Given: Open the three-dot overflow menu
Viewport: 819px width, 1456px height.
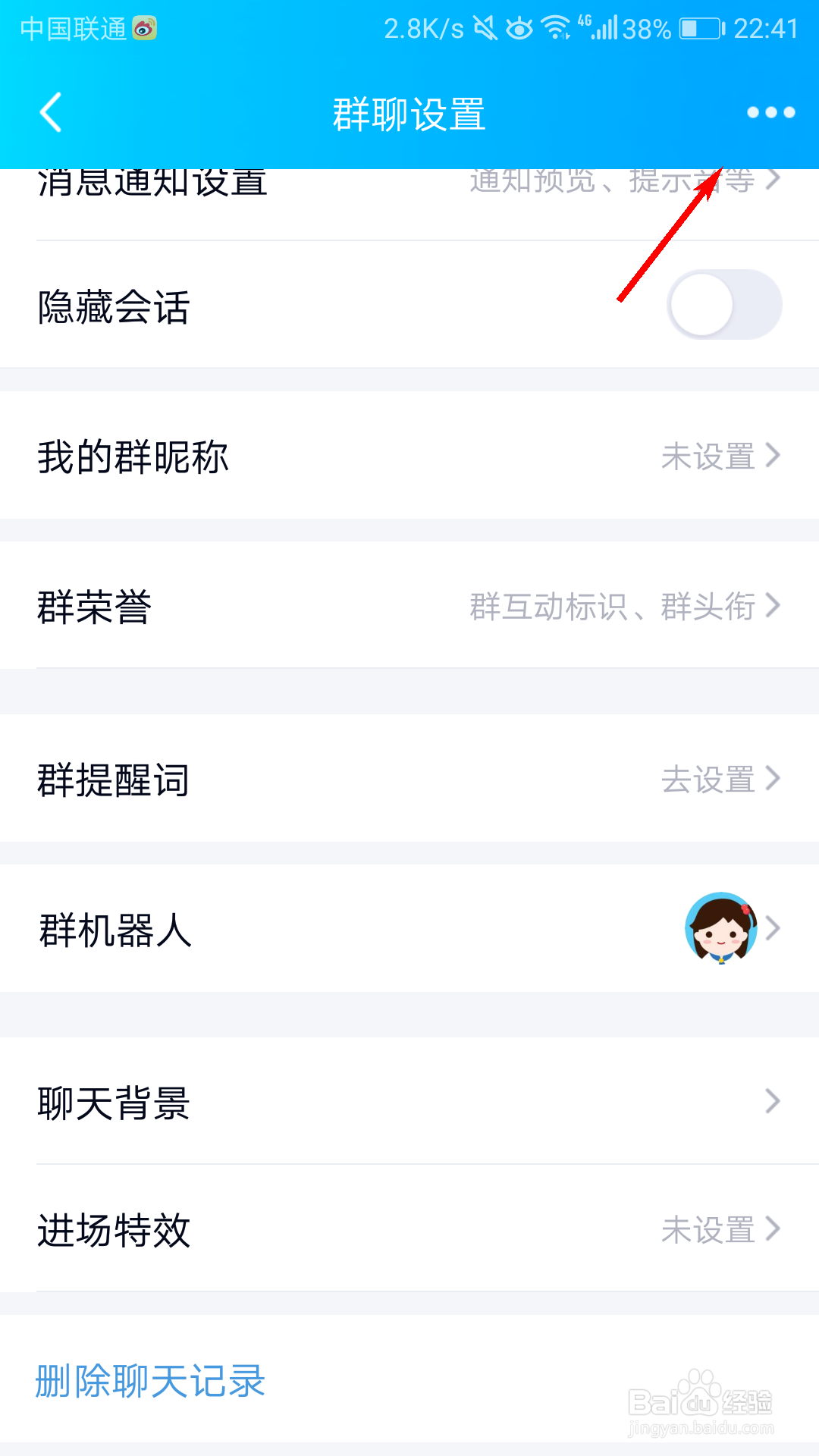Looking at the screenshot, I should (x=770, y=112).
